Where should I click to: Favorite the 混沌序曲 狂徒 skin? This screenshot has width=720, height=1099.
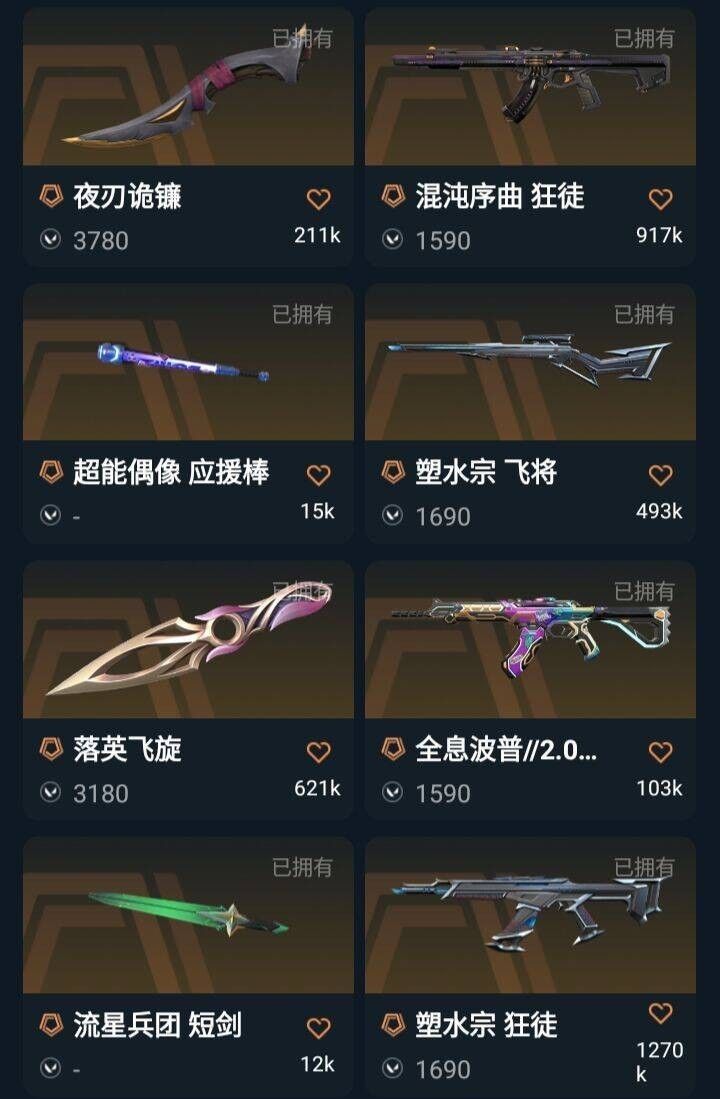click(x=660, y=199)
